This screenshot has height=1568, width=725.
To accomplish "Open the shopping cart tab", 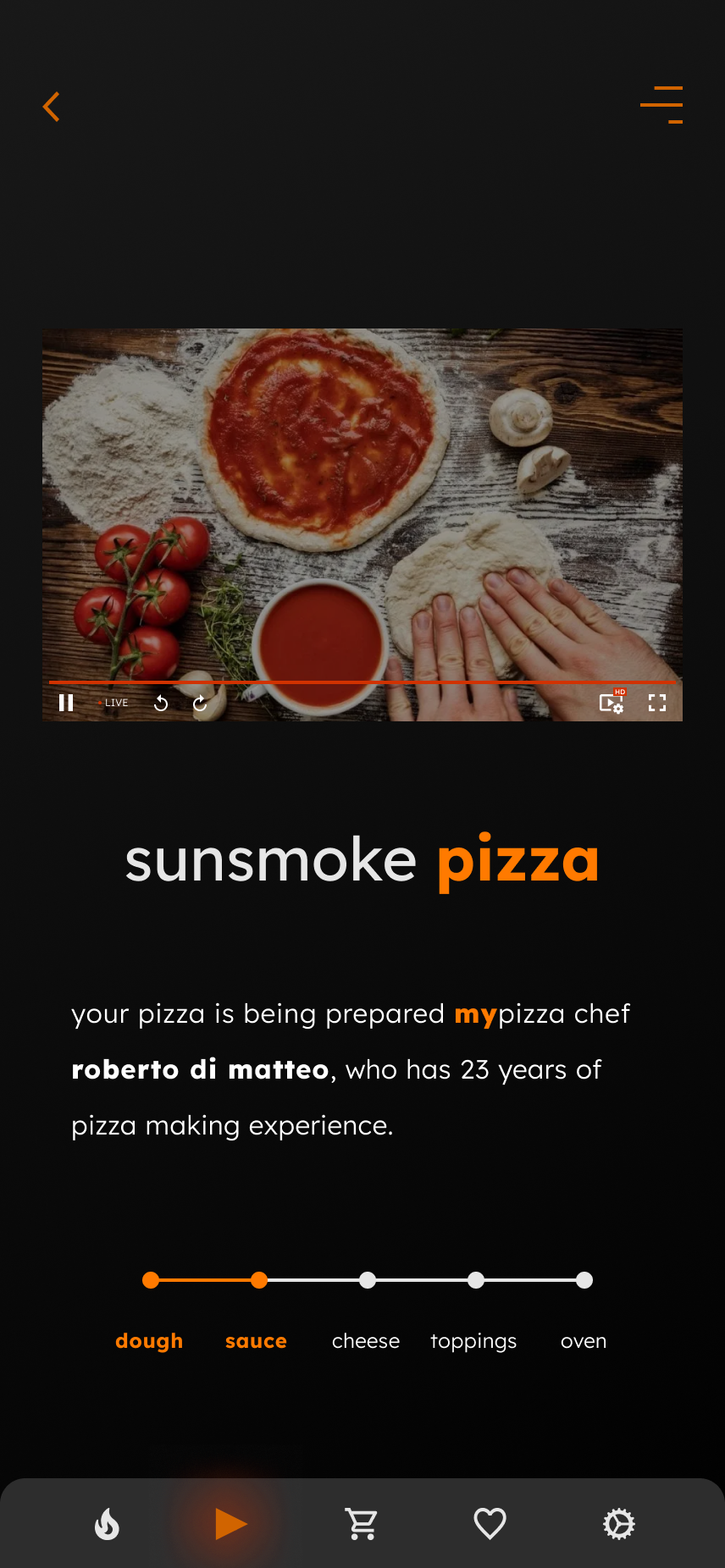I will tap(362, 1524).
